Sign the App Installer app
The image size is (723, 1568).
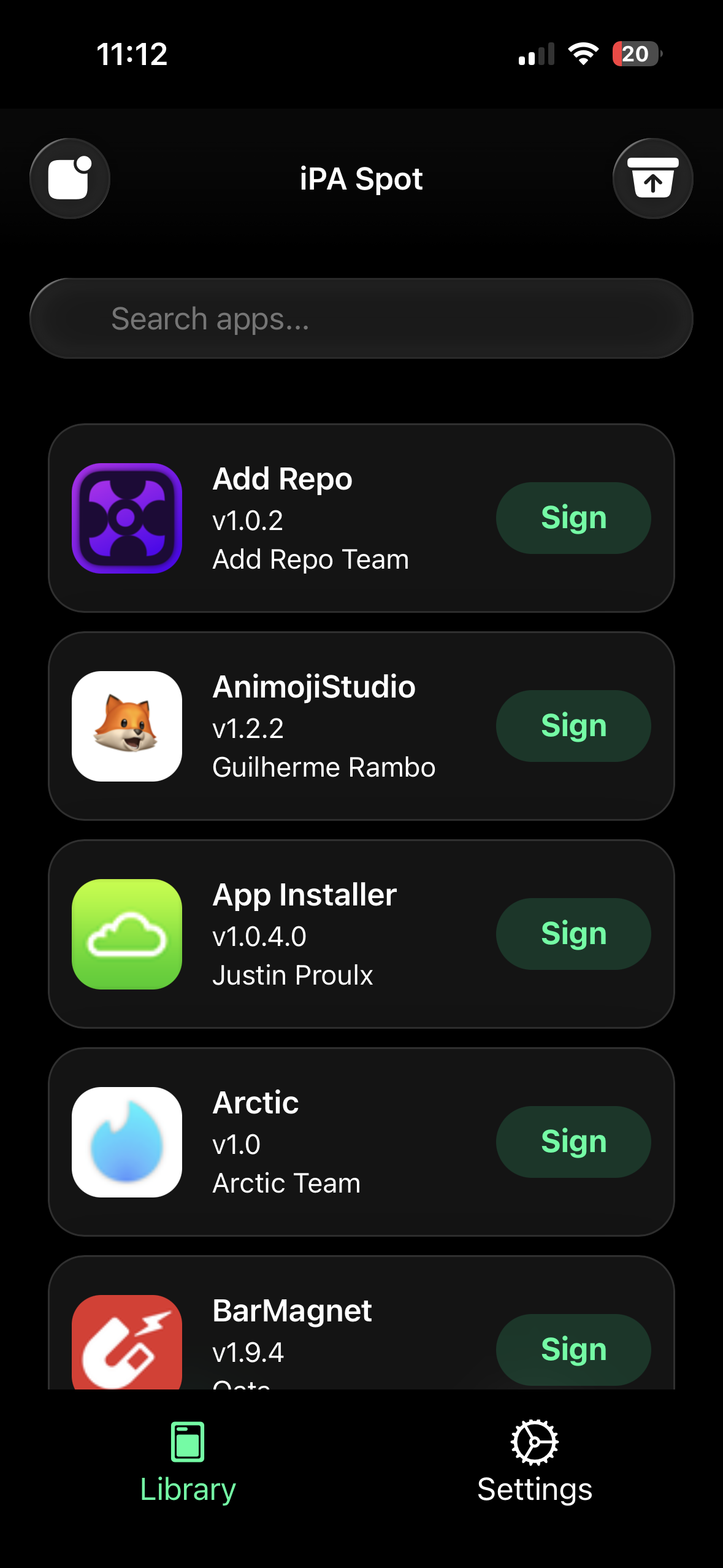[x=573, y=934]
